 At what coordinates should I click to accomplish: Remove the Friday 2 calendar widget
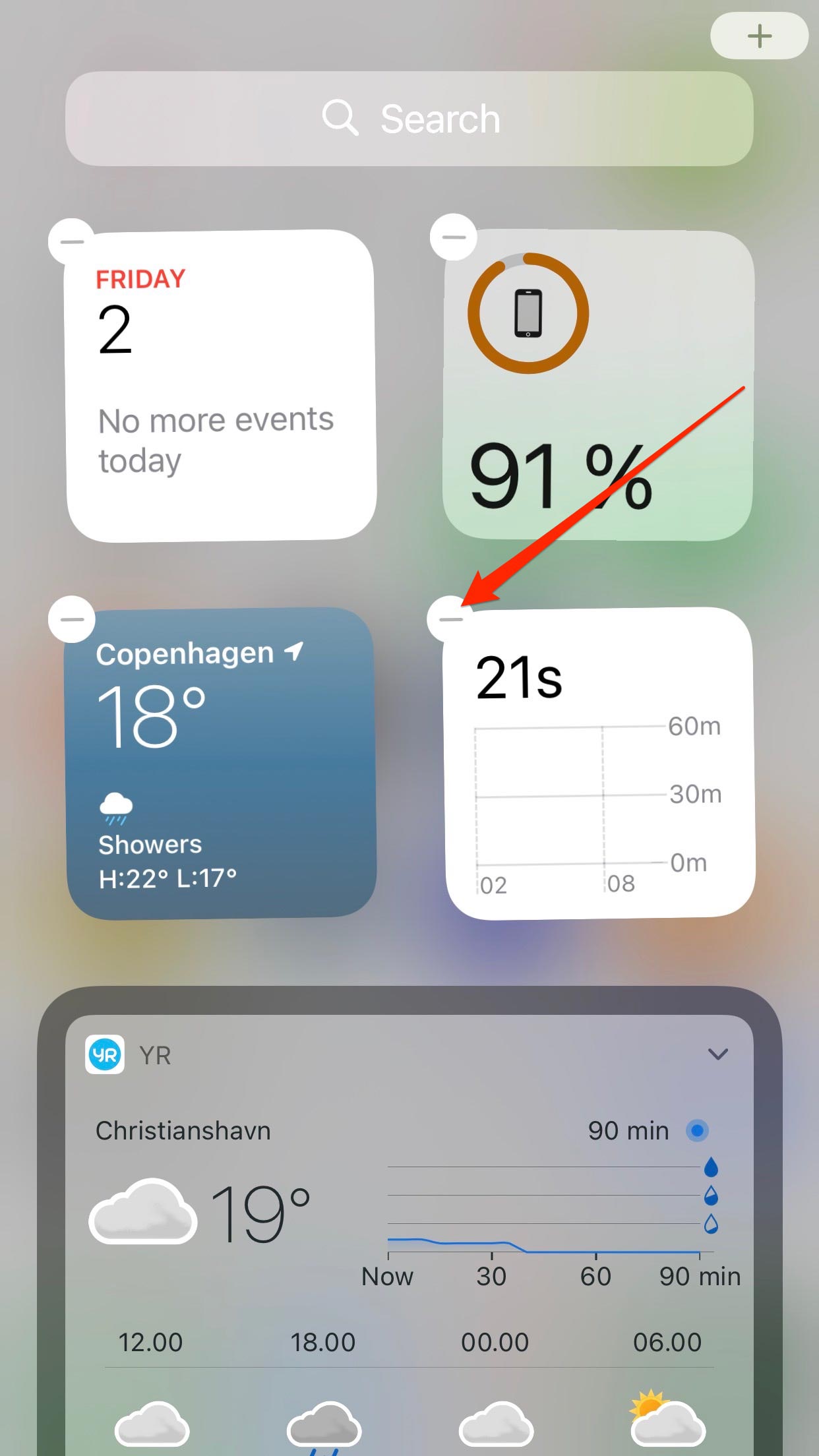click(73, 241)
